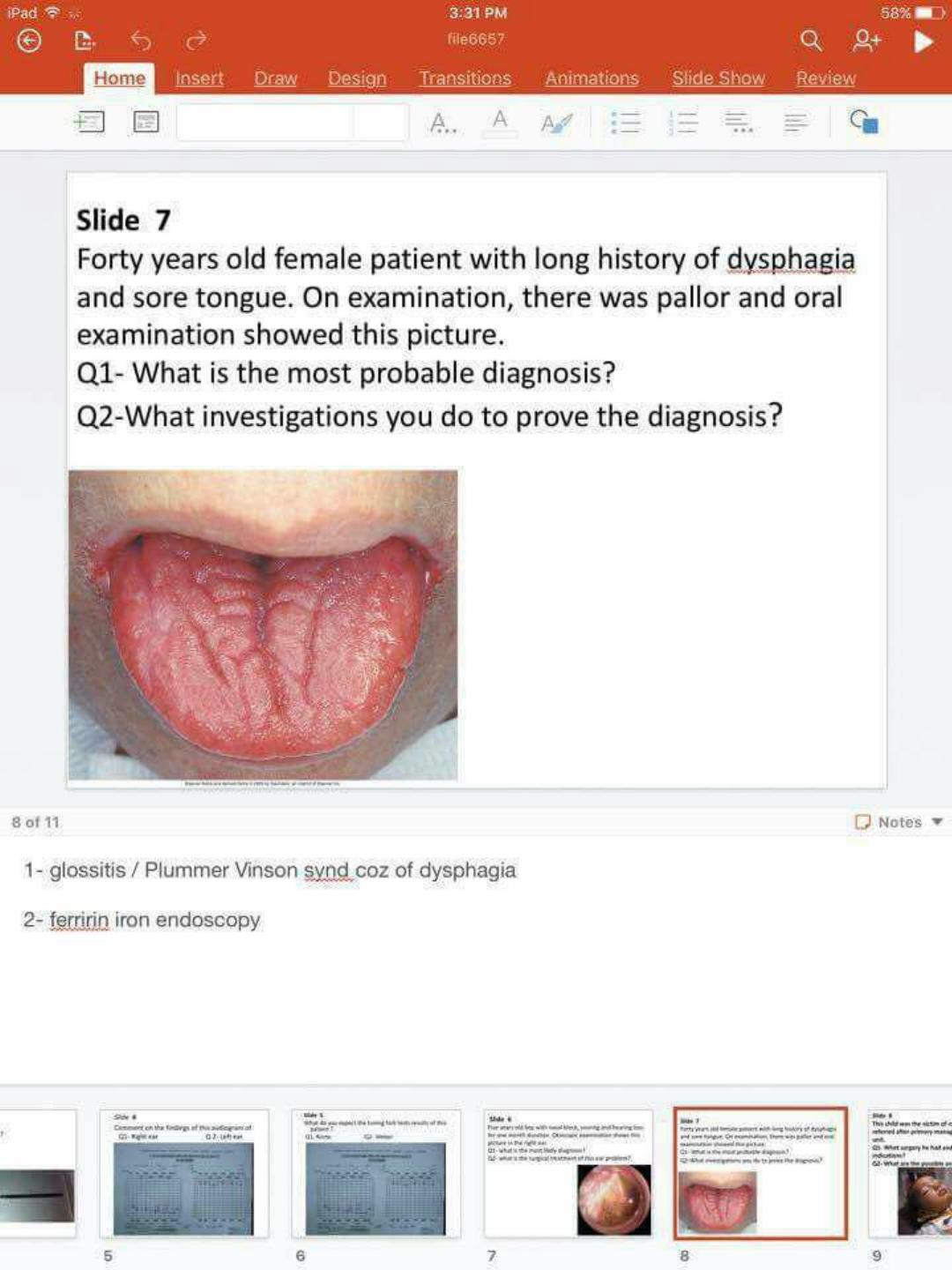Open the Review tab
The image size is (952, 1270).
(x=825, y=78)
